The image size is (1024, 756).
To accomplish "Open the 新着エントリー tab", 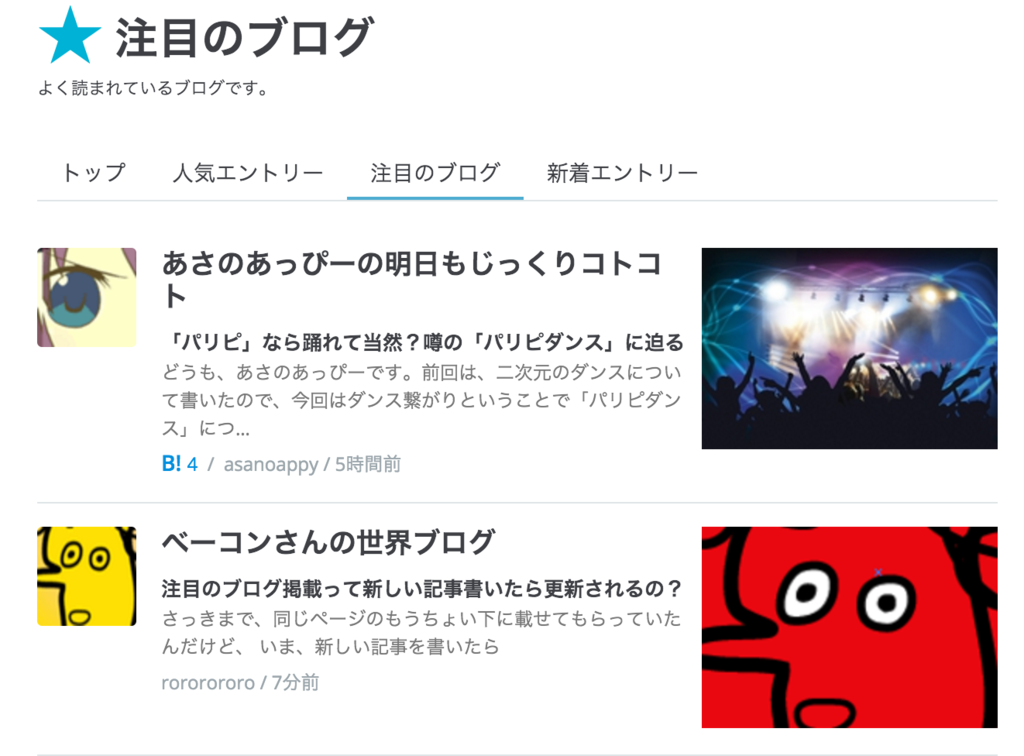I will [x=621, y=173].
